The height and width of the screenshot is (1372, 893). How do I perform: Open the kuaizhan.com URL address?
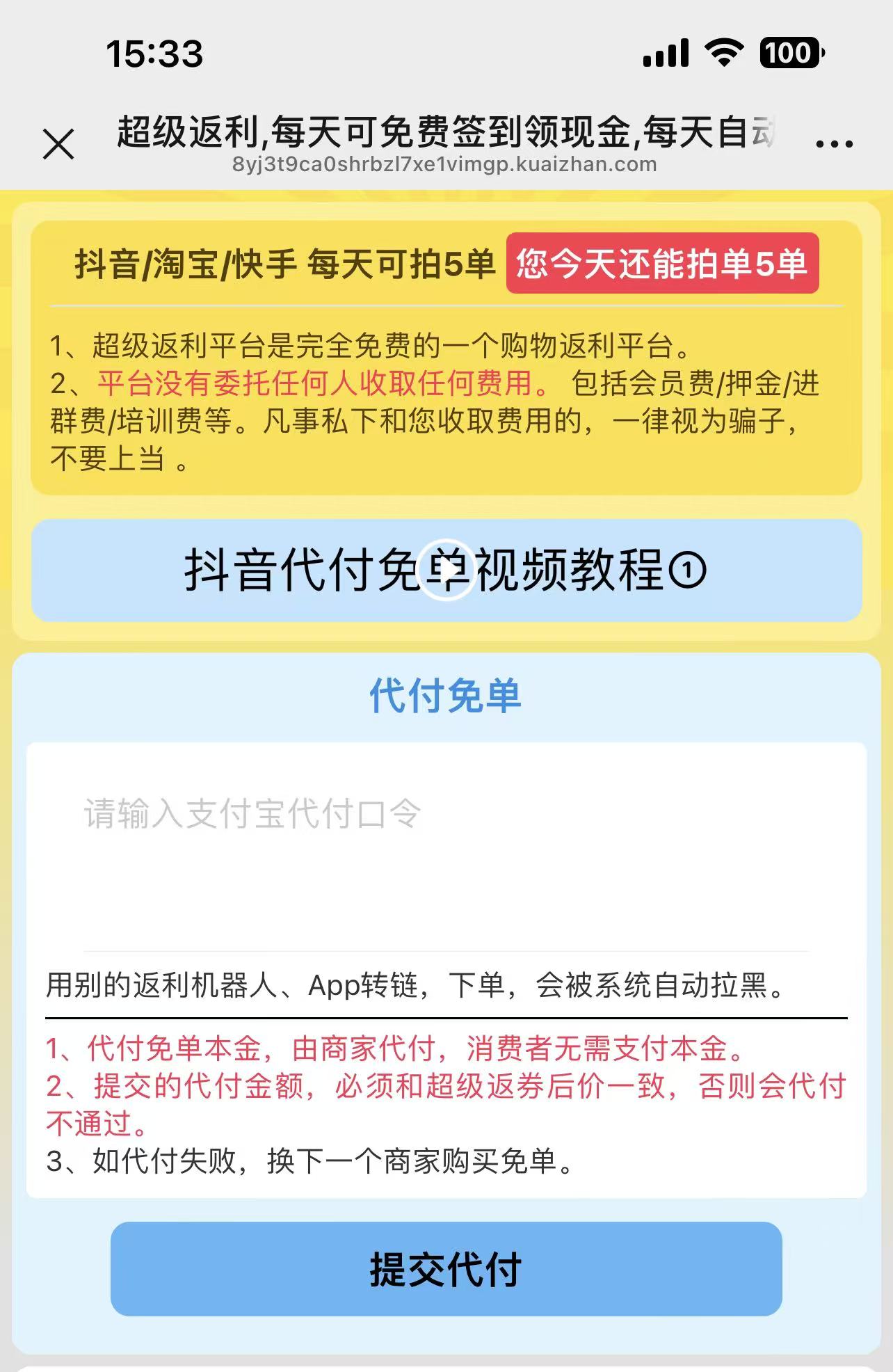pyautogui.click(x=445, y=166)
